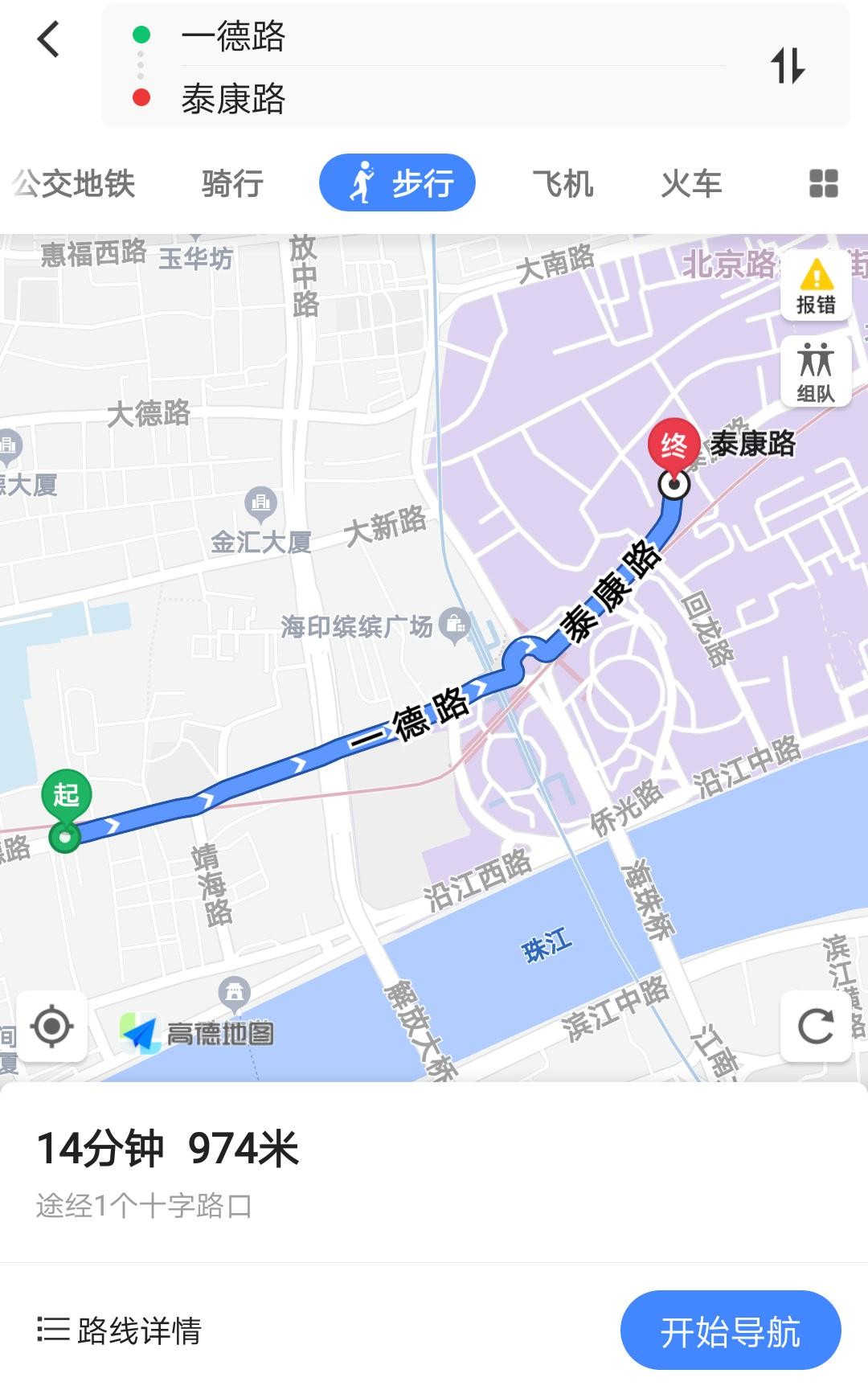Open the 组队 team feature
The width and height of the screenshot is (868, 1390).
816,371
